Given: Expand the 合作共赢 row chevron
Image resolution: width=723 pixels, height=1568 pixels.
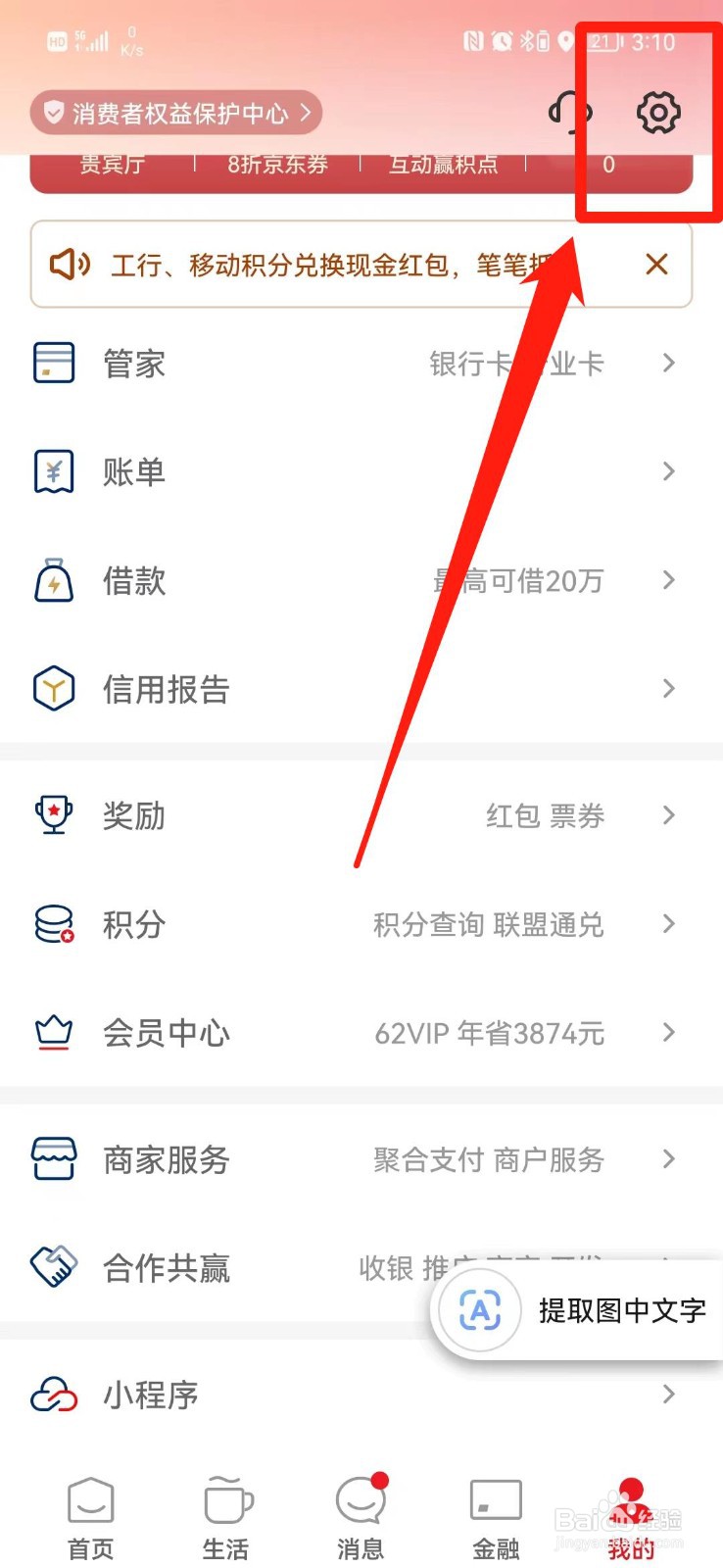Looking at the screenshot, I should (669, 1267).
